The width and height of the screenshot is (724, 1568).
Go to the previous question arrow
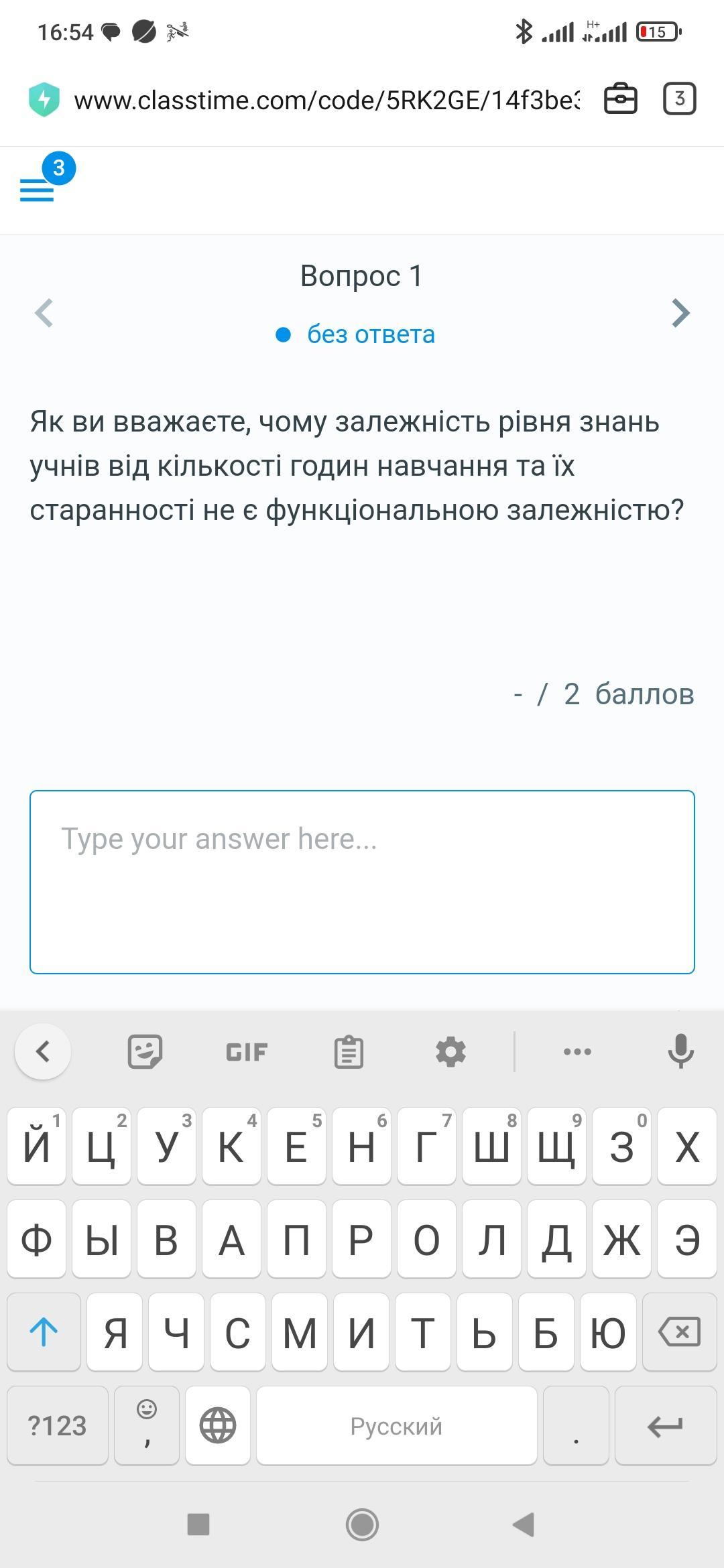click(44, 313)
